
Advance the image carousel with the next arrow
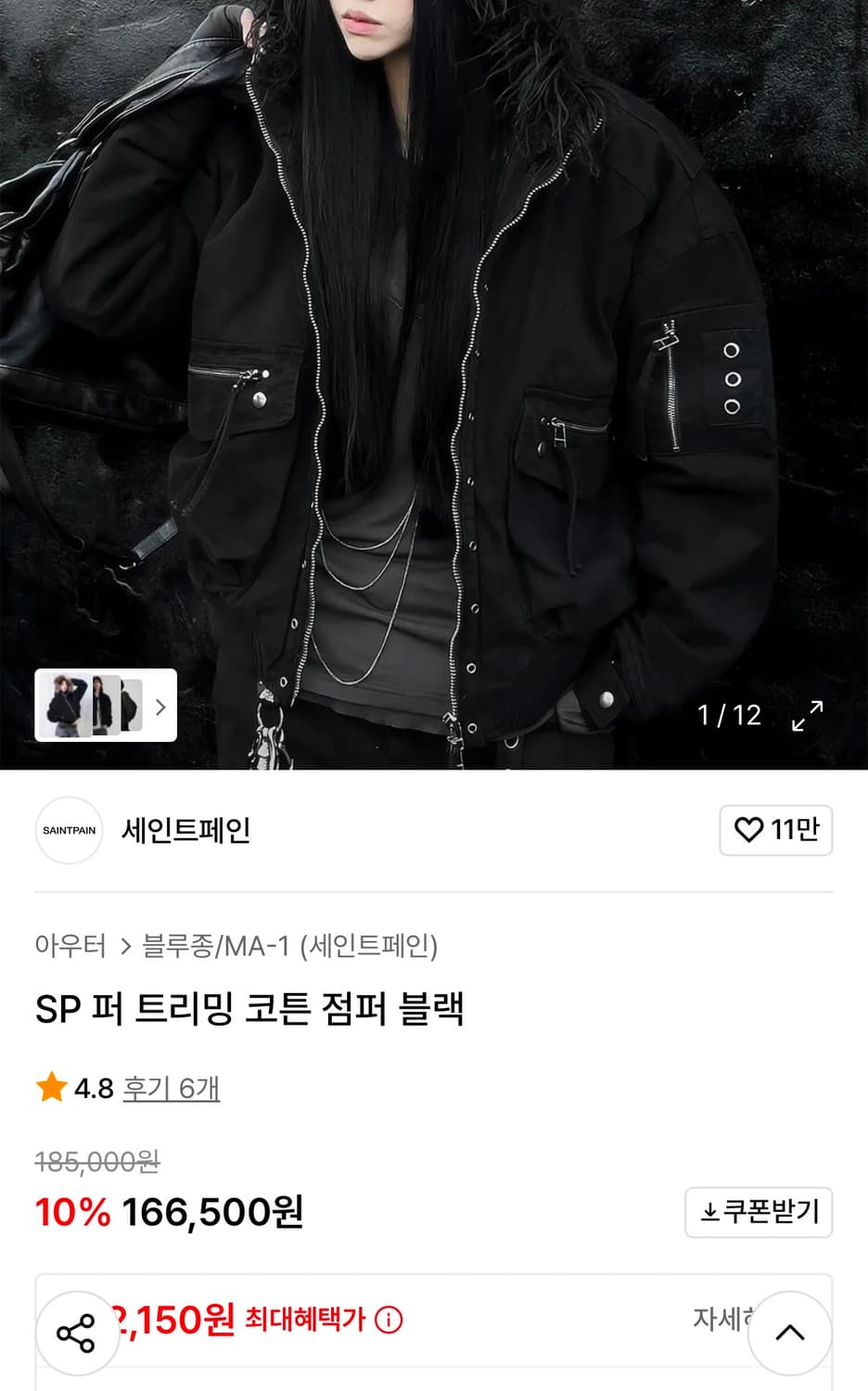(161, 708)
